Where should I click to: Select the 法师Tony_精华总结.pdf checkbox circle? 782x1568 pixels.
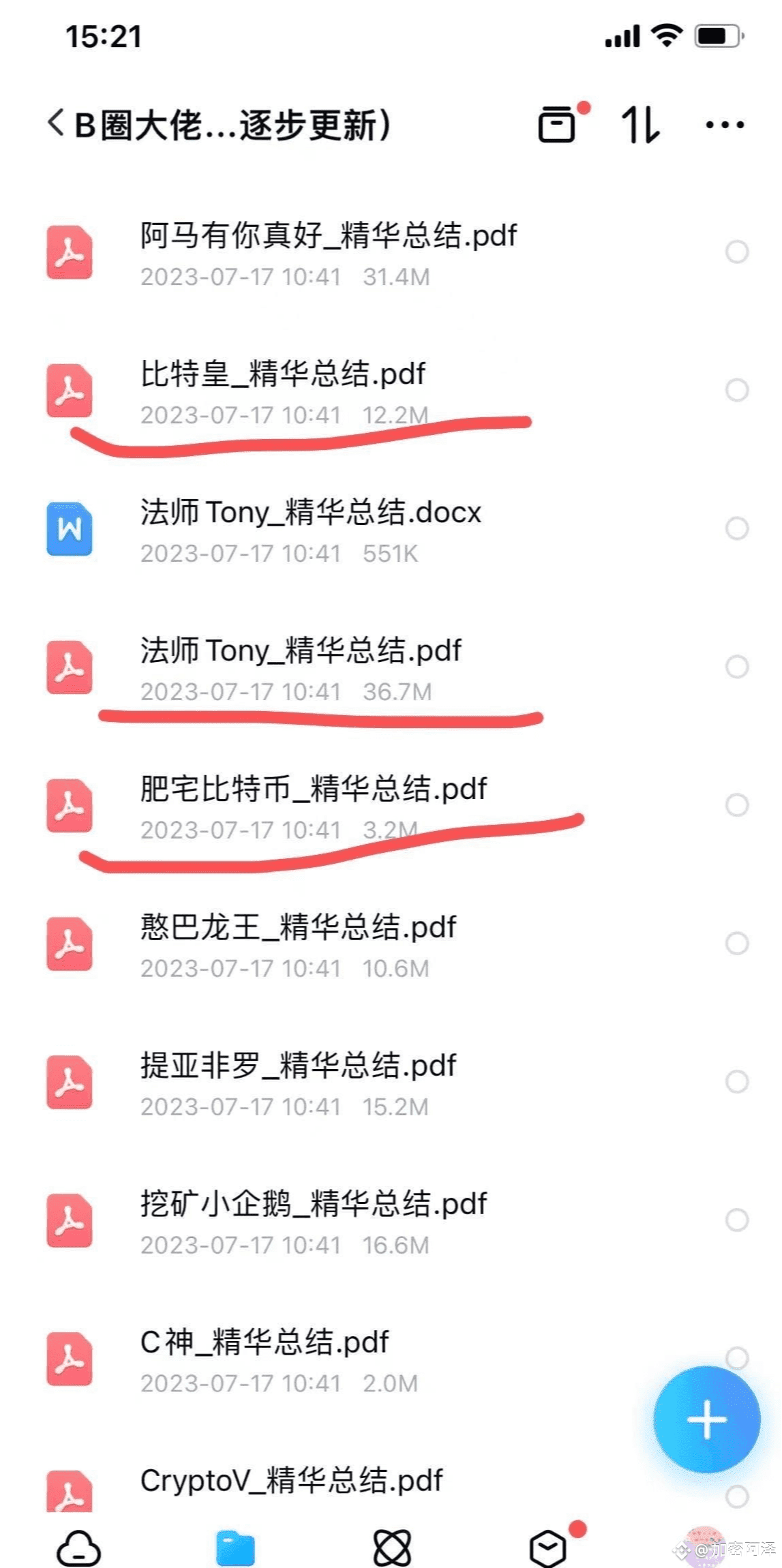737,667
